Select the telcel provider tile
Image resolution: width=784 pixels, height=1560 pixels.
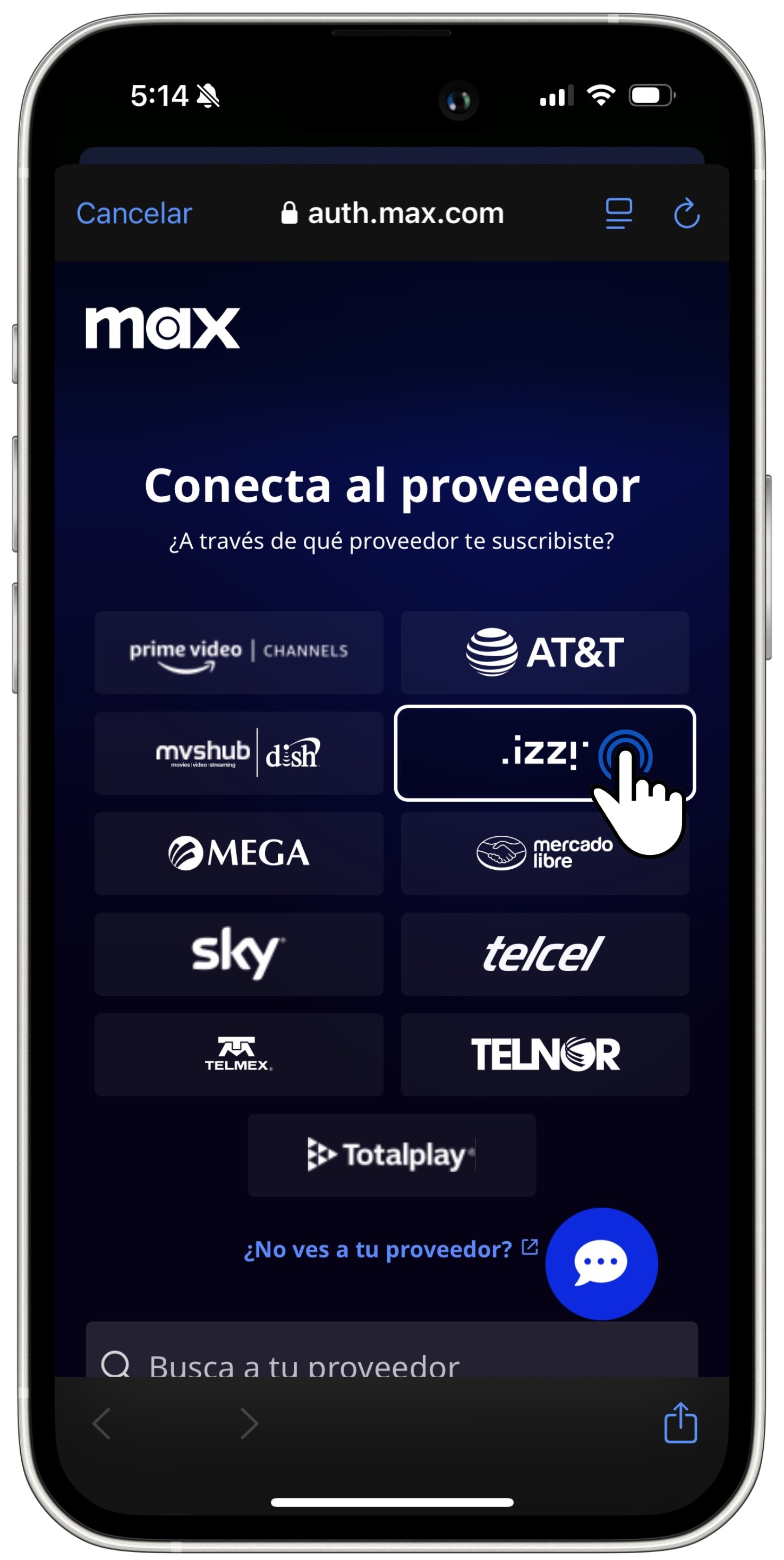pos(544,954)
